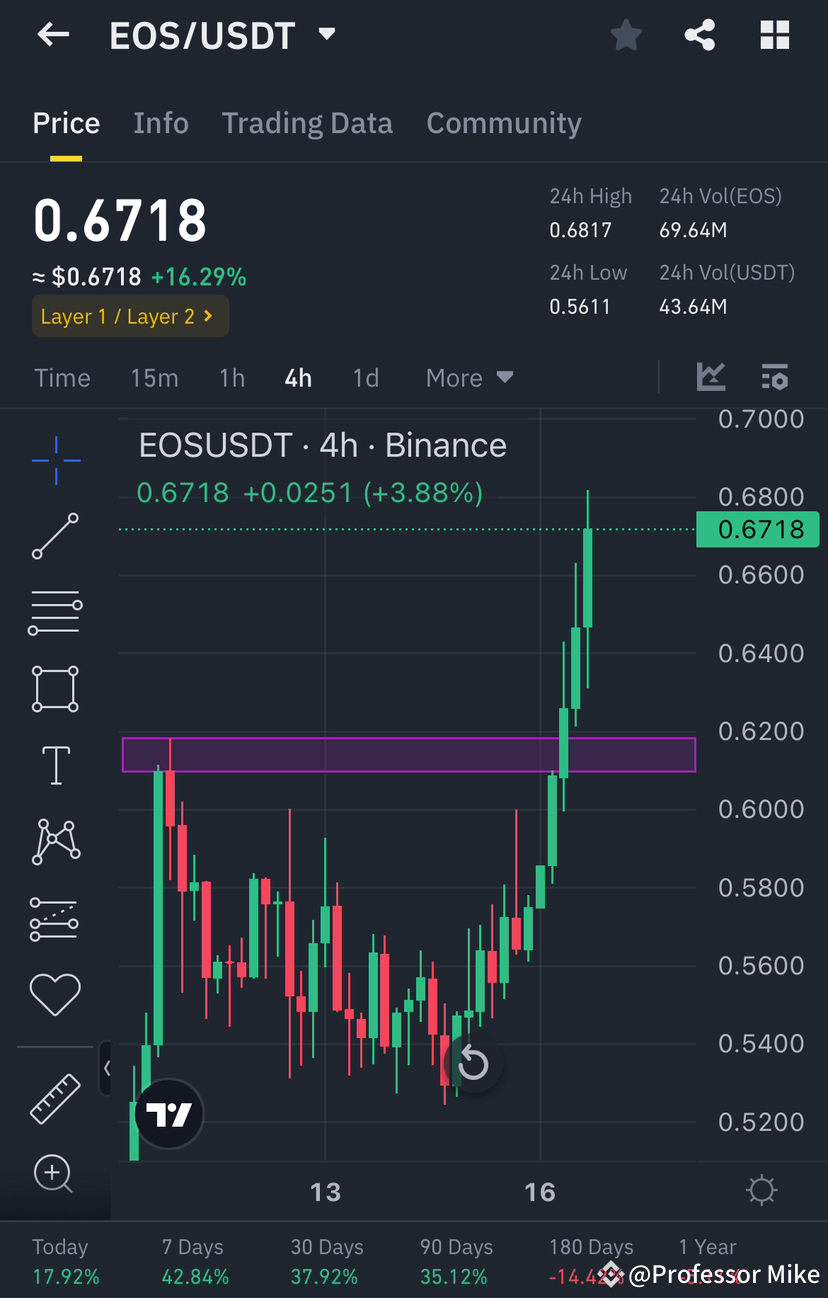
Task: Select the measure ruler tool
Action: 55,1098
